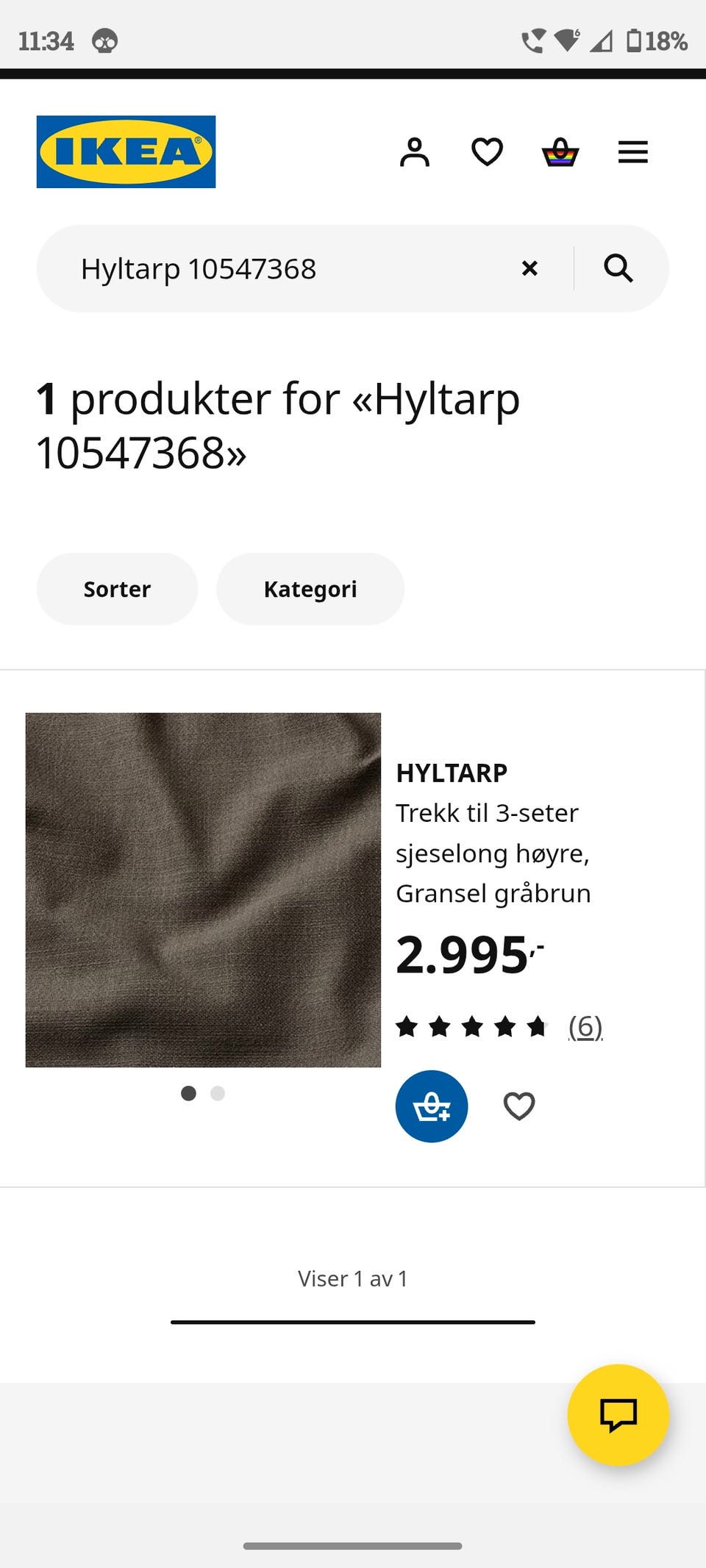Viewport: 706px width, 1568px height.
Task: Open the Kategori filter
Action: [310, 588]
